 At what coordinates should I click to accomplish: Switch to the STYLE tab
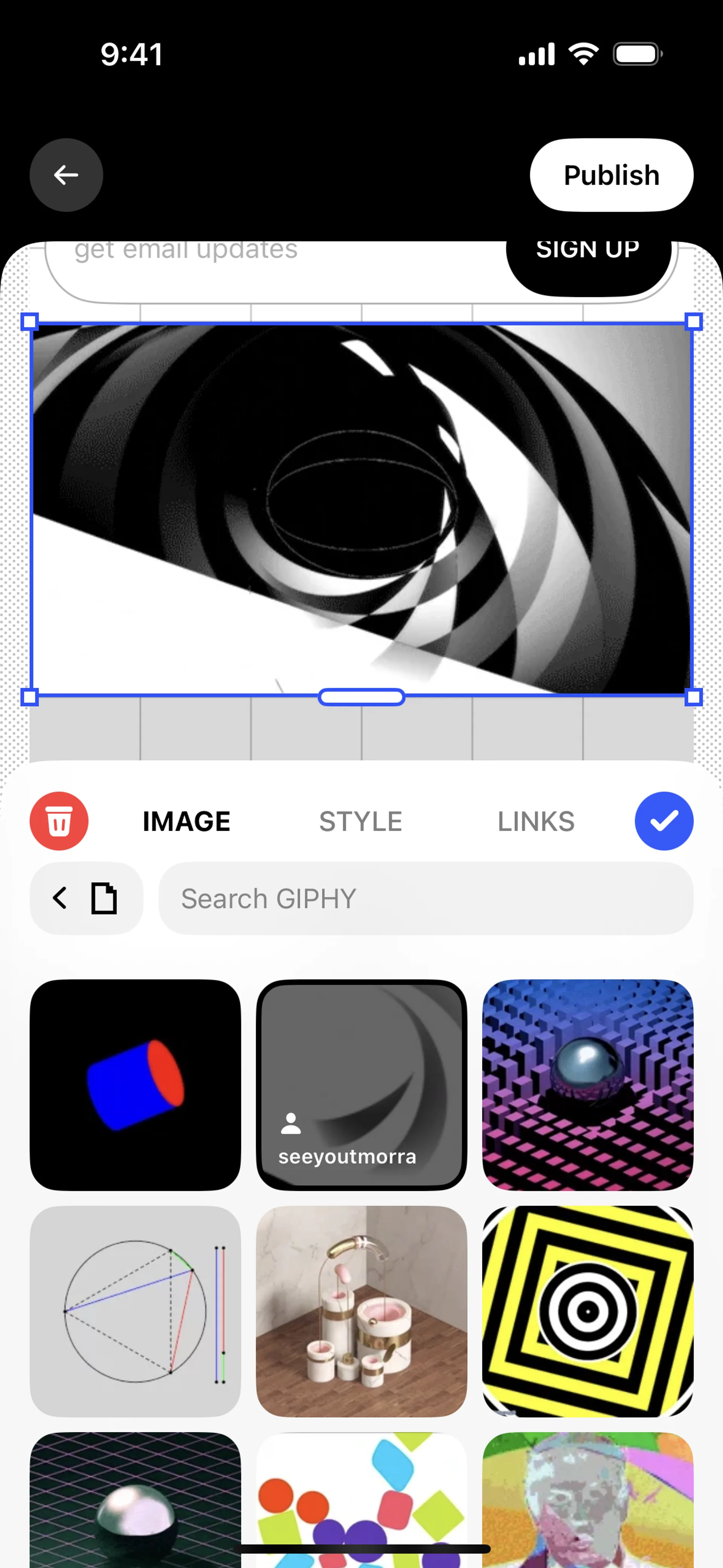(x=360, y=821)
